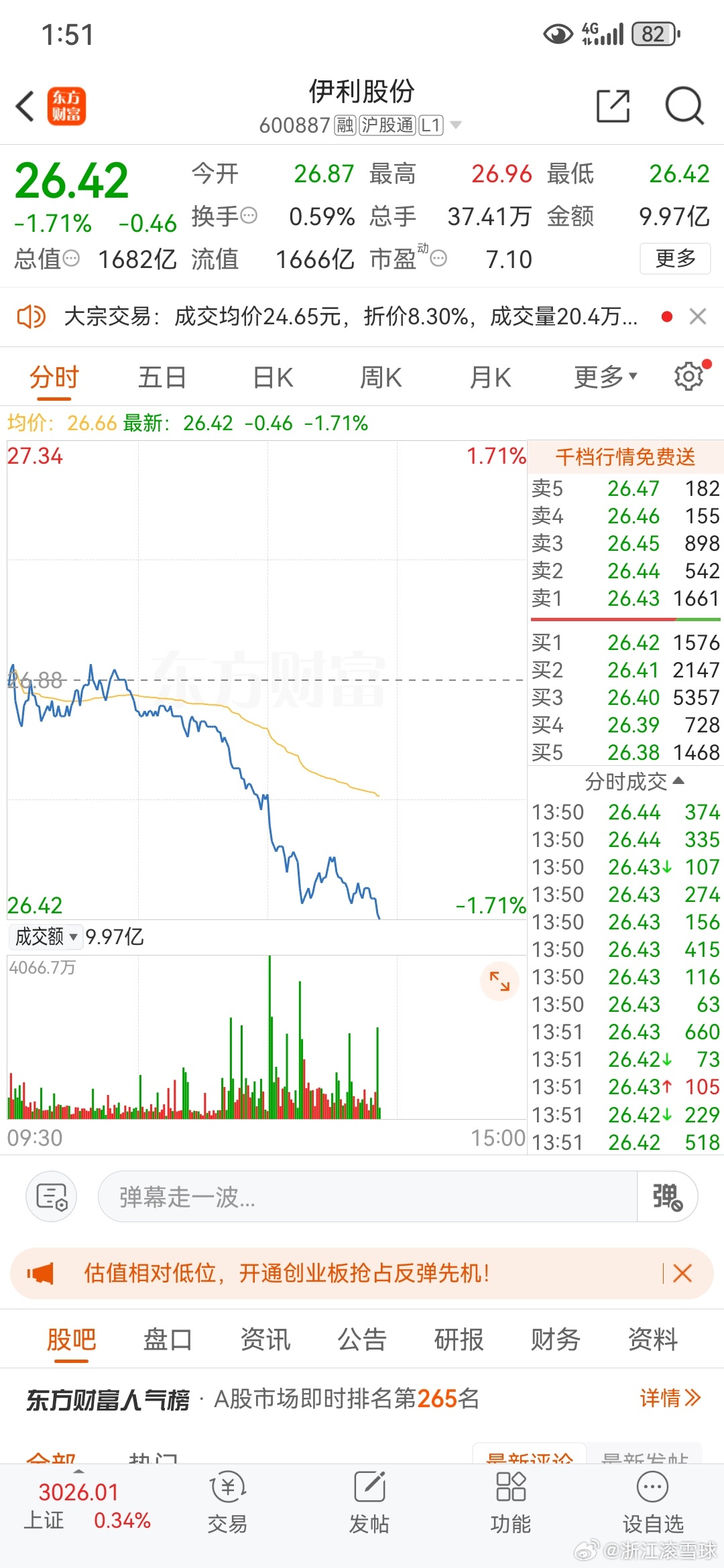Expand the 更多 chart period dropdown
Screen dimensions: 724x1568
tap(605, 378)
